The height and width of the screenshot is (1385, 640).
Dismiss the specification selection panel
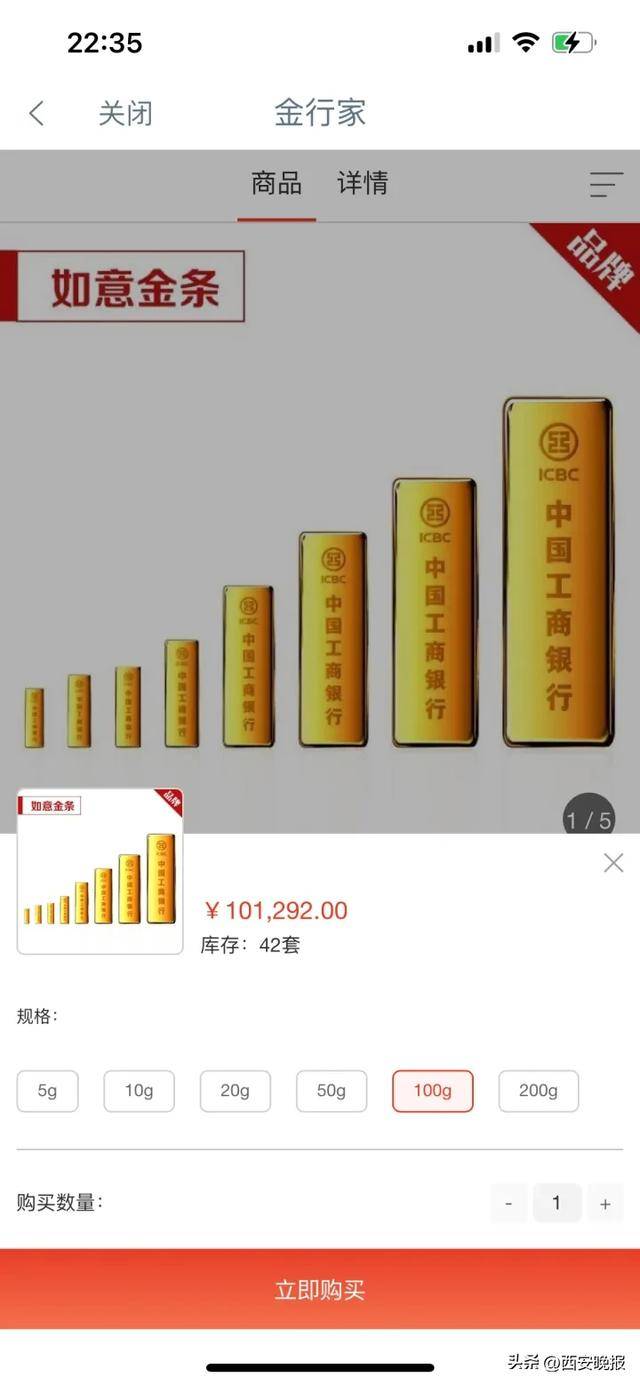coord(613,863)
